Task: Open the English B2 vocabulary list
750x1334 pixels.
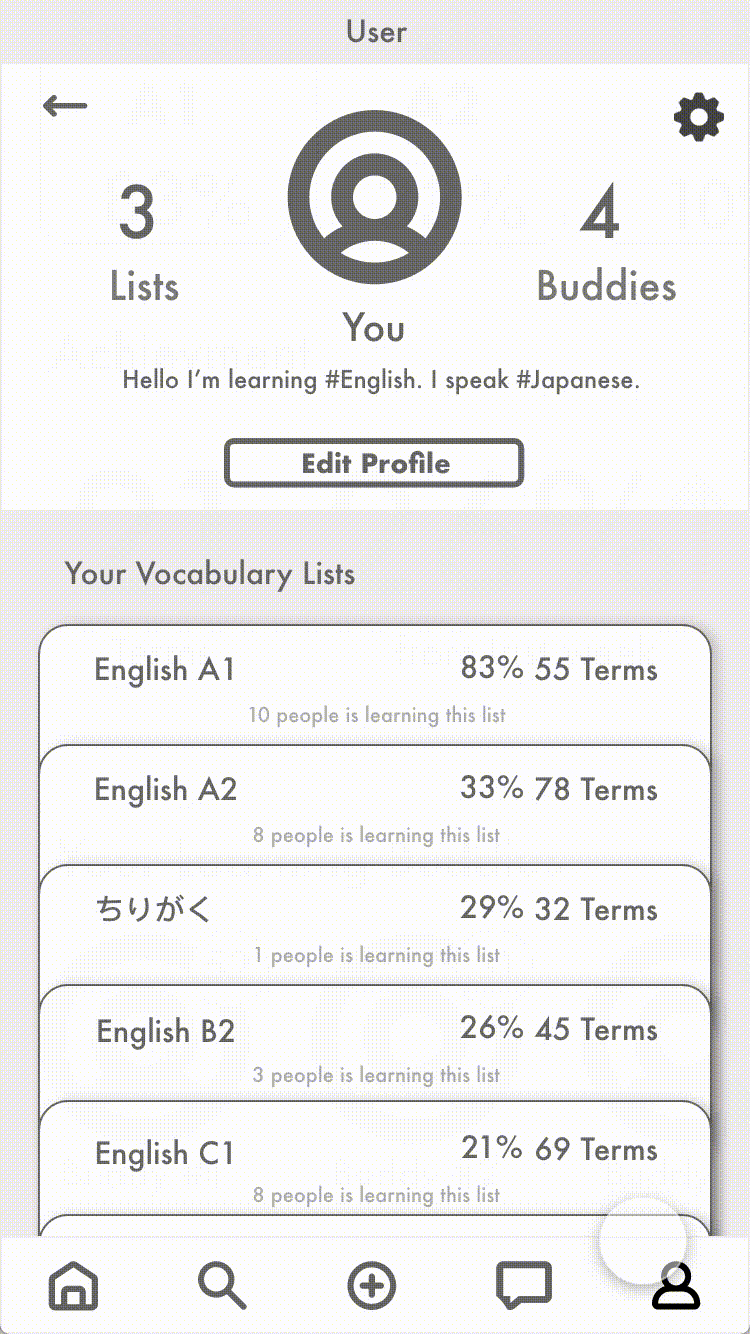Action: 375,1044
